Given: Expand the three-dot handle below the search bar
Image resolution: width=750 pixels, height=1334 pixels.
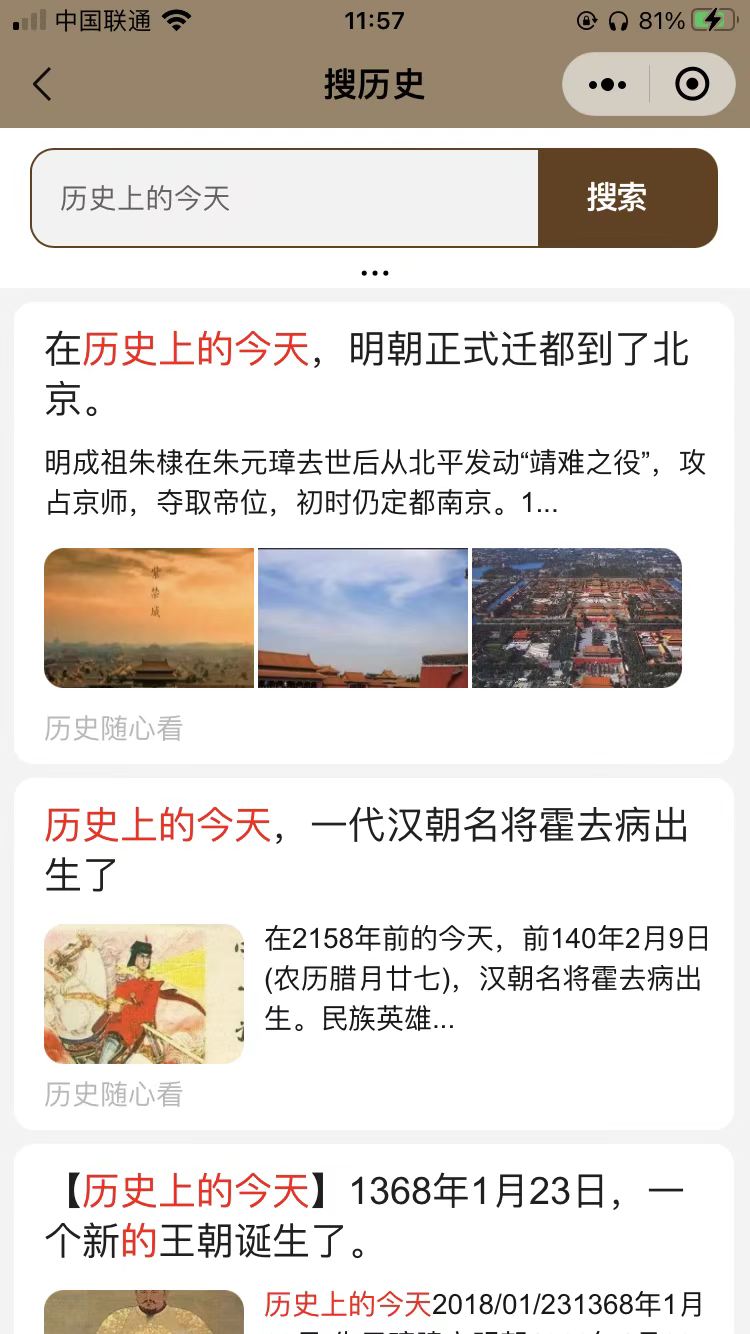Looking at the screenshot, I should coord(375,272).
